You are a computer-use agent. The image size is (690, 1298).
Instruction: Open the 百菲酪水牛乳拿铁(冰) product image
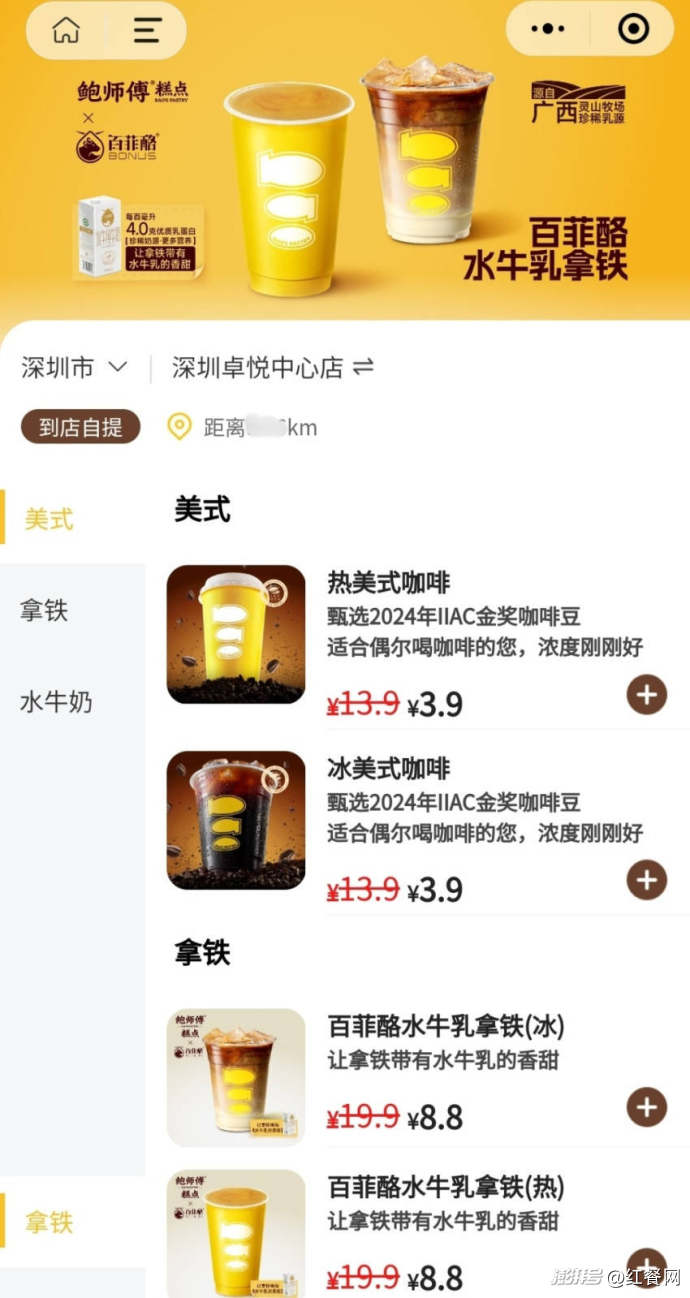click(x=236, y=1077)
